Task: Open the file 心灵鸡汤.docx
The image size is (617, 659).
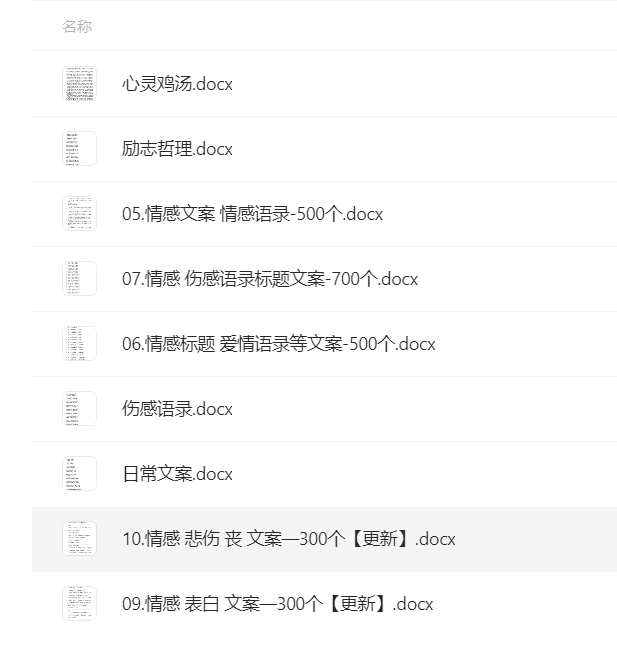Action: click(x=177, y=84)
